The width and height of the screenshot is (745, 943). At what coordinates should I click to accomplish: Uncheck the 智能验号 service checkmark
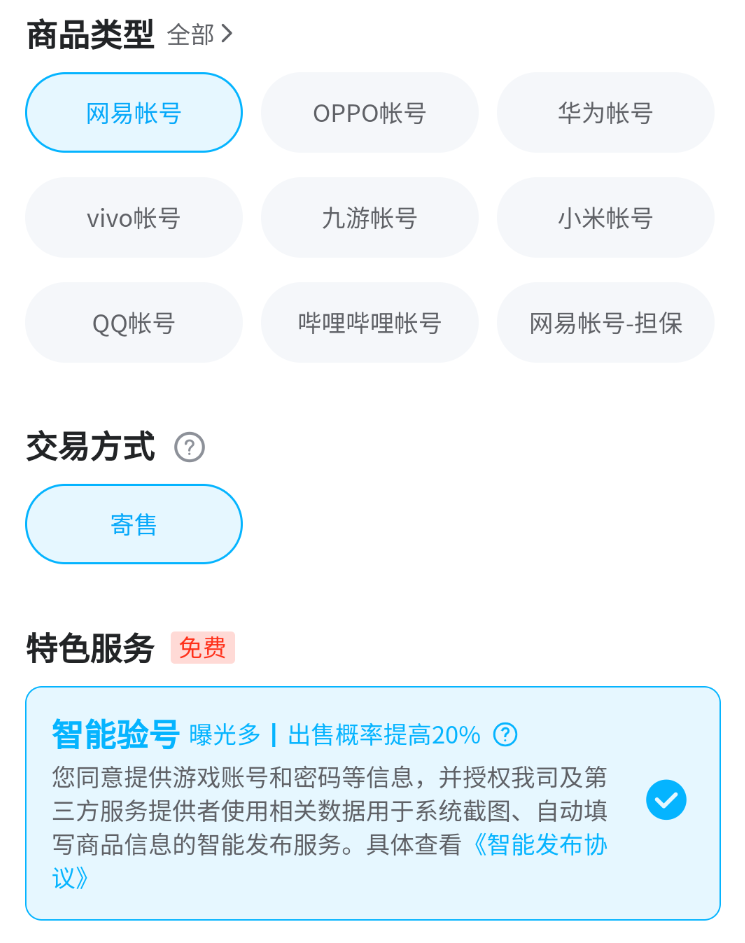click(x=666, y=800)
